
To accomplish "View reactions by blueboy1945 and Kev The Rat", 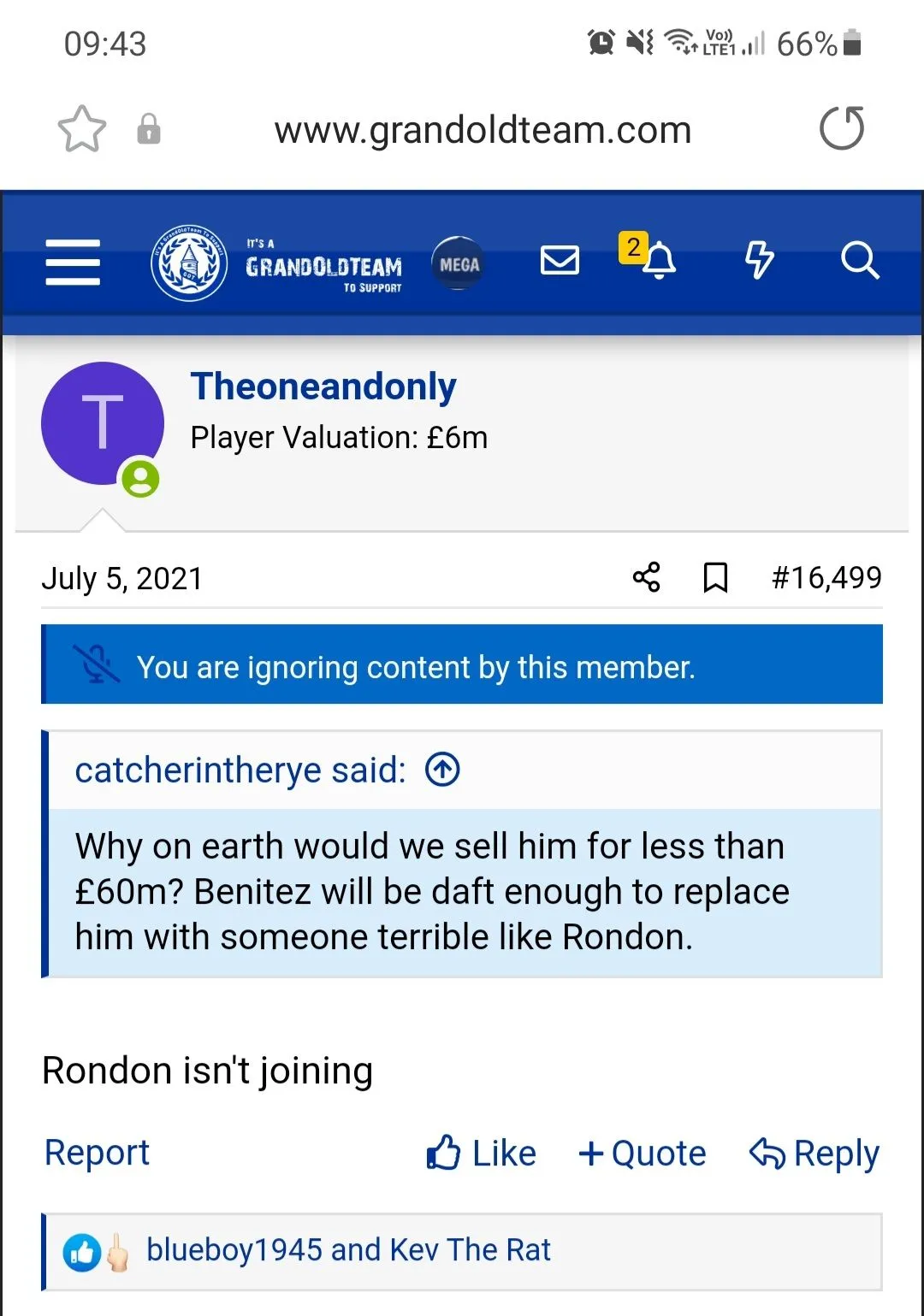I will [347, 1250].
